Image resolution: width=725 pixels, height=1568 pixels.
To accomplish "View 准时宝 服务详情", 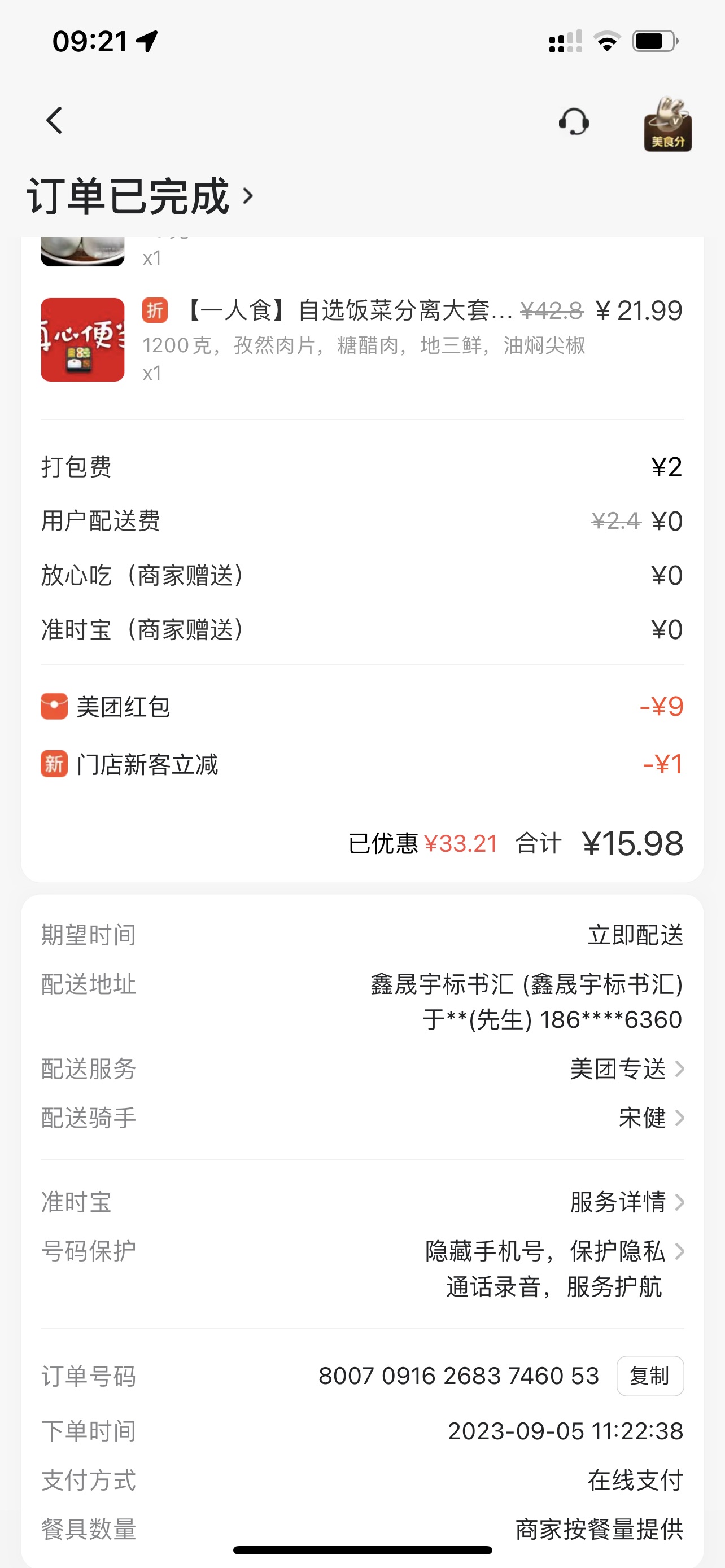I will tap(627, 1202).
